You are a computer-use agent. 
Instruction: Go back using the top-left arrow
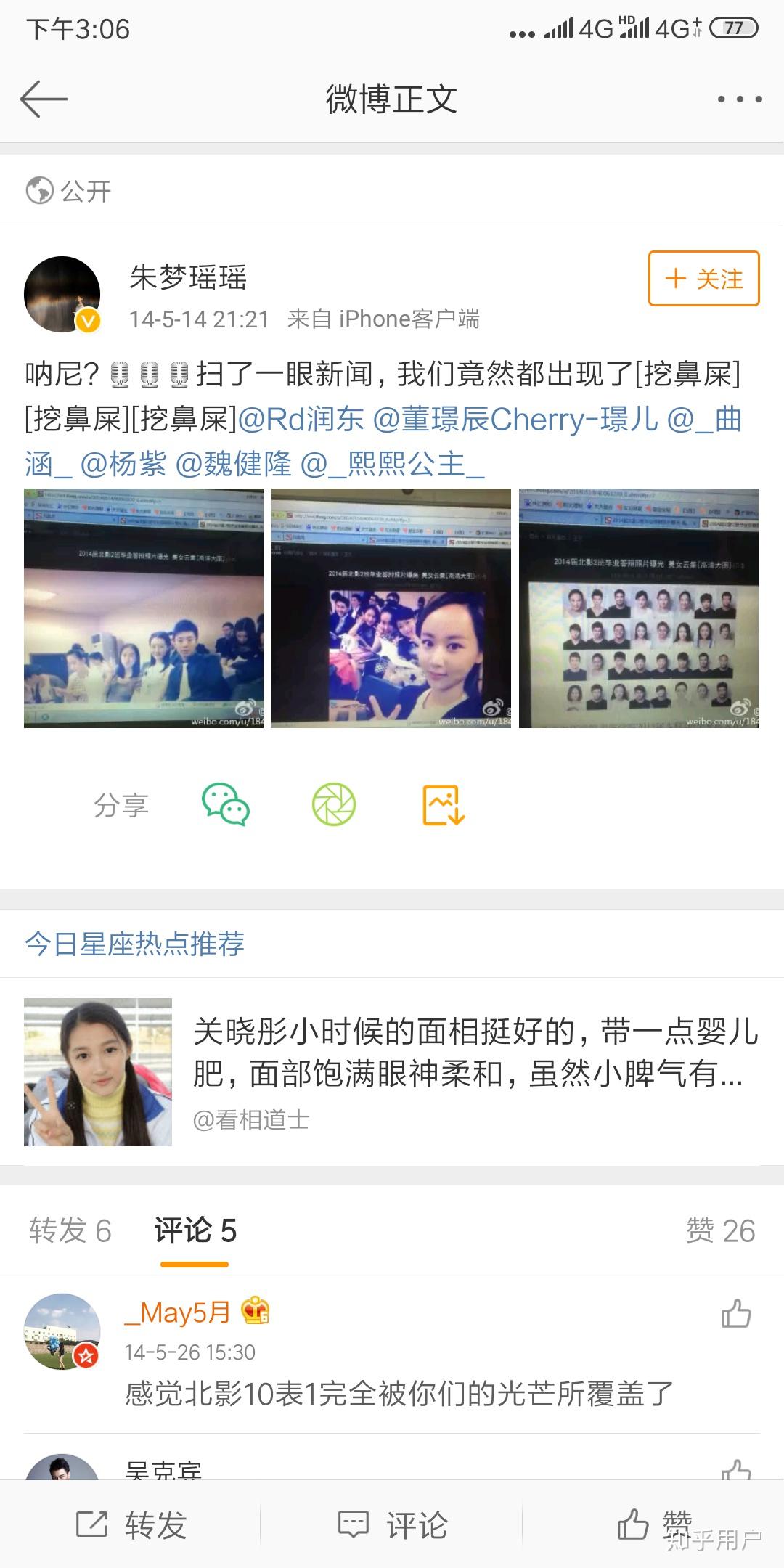coord(44,99)
